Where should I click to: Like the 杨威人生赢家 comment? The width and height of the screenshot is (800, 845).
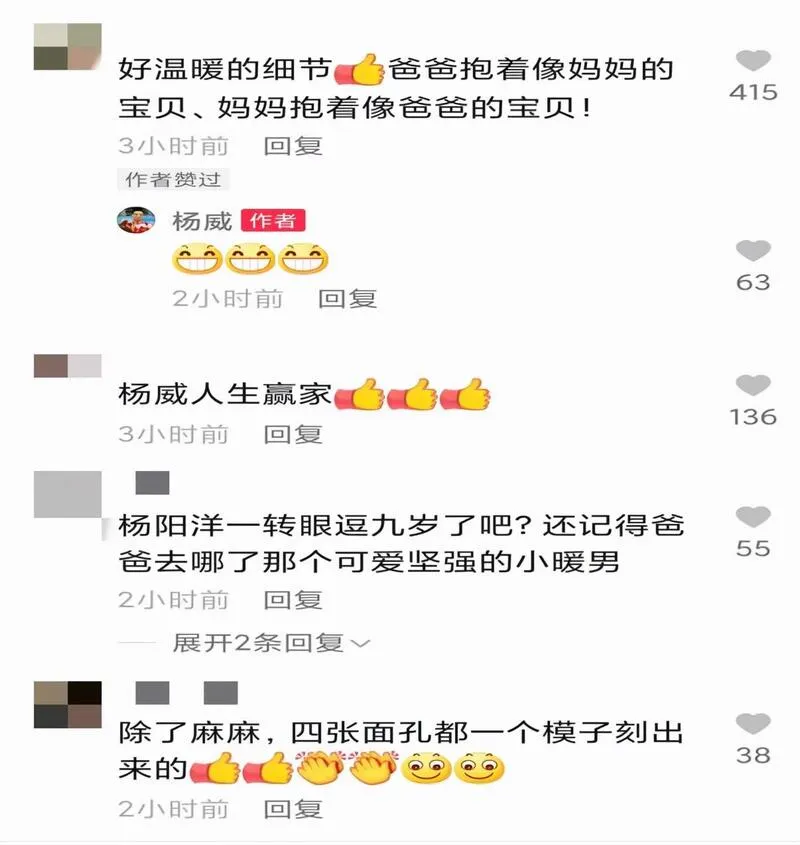[x=753, y=385]
